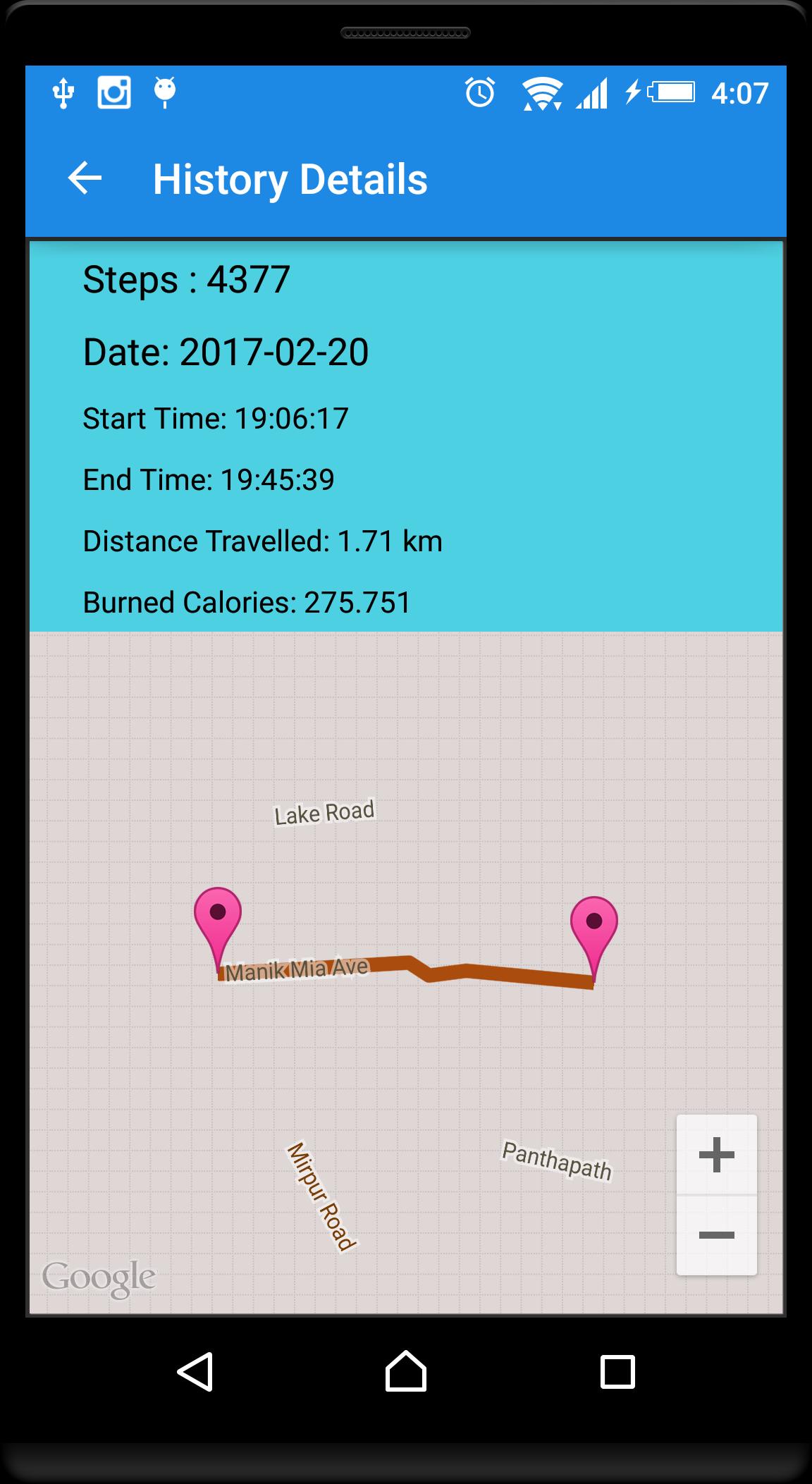
Task: Tap the system home button
Action: (406, 1372)
